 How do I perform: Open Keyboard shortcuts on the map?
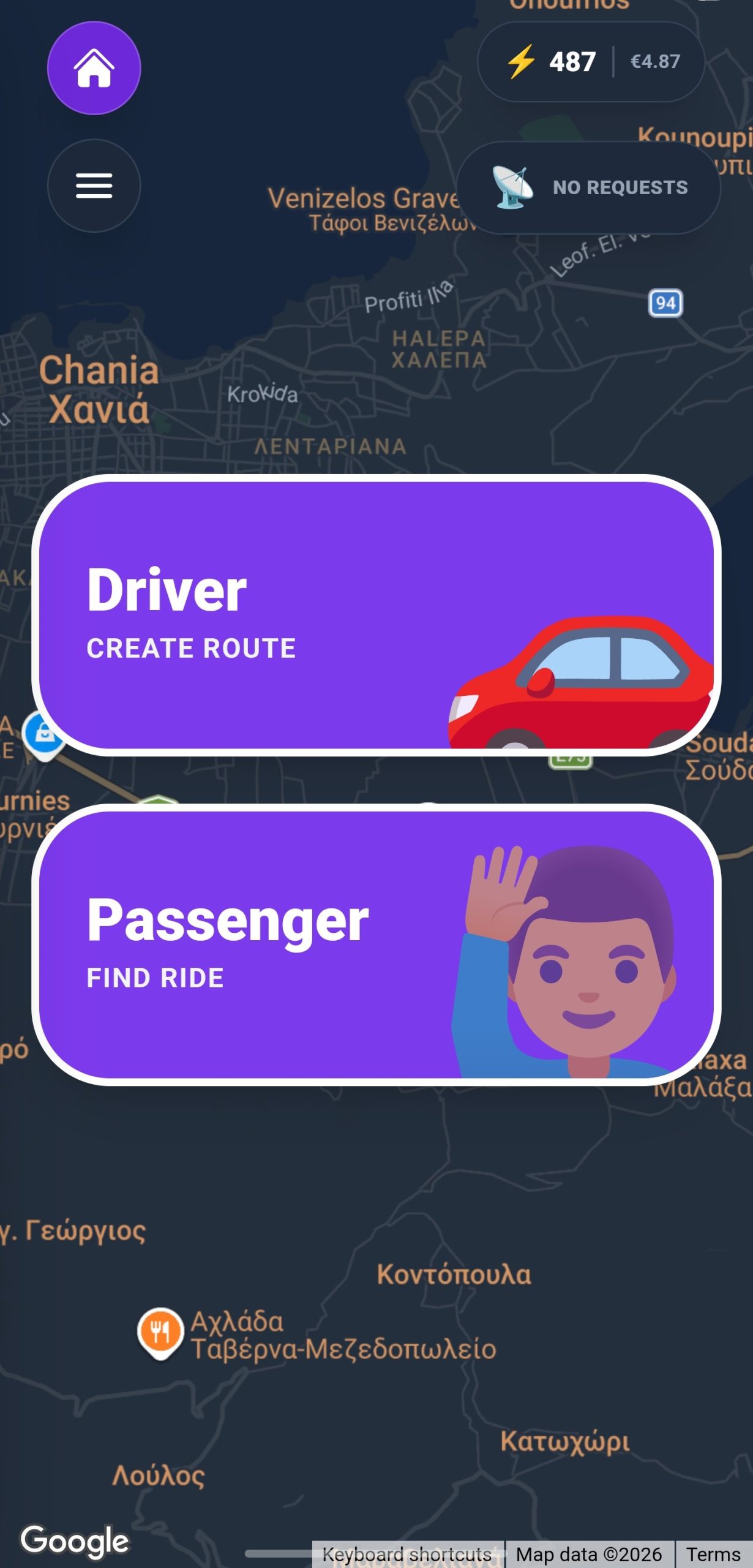[407, 1554]
